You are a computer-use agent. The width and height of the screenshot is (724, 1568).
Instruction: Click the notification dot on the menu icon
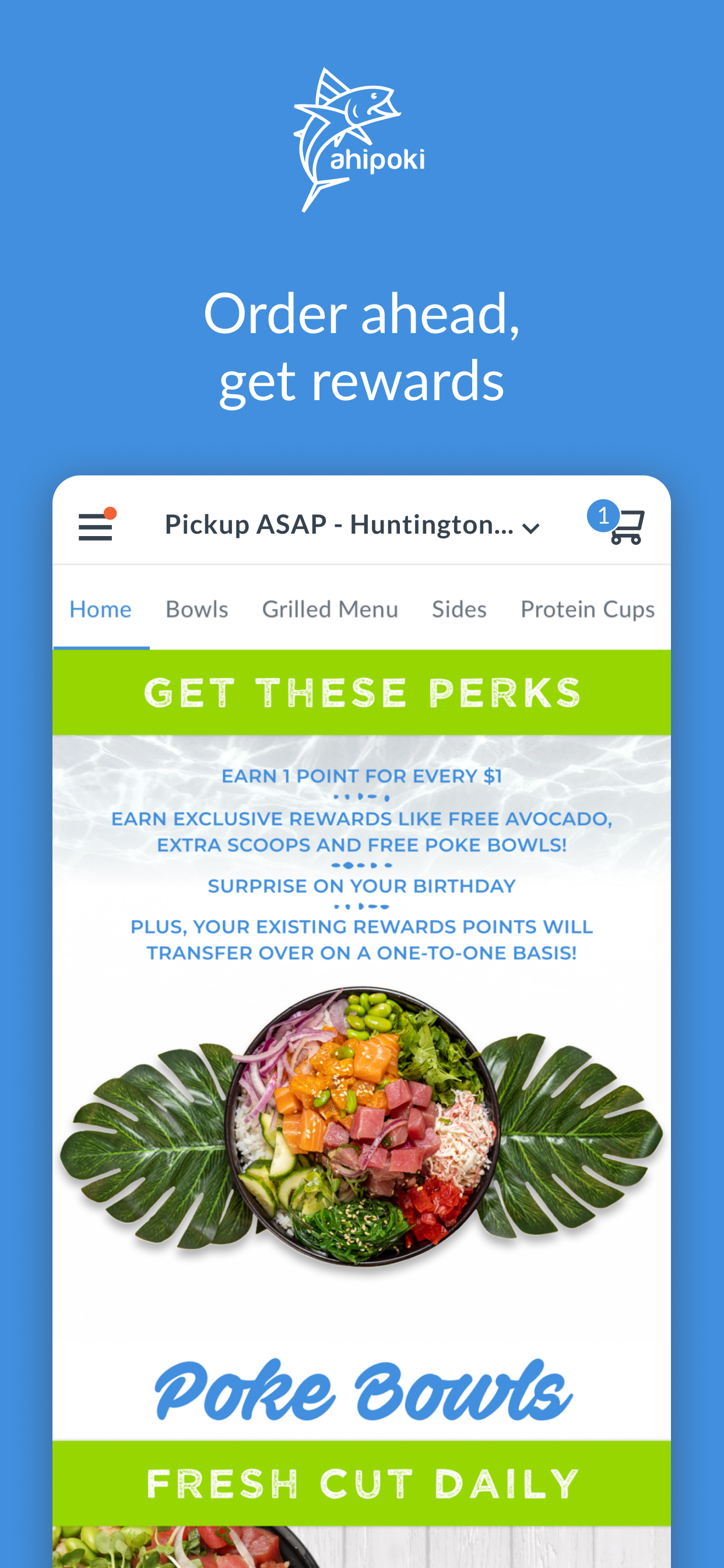coord(111,512)
